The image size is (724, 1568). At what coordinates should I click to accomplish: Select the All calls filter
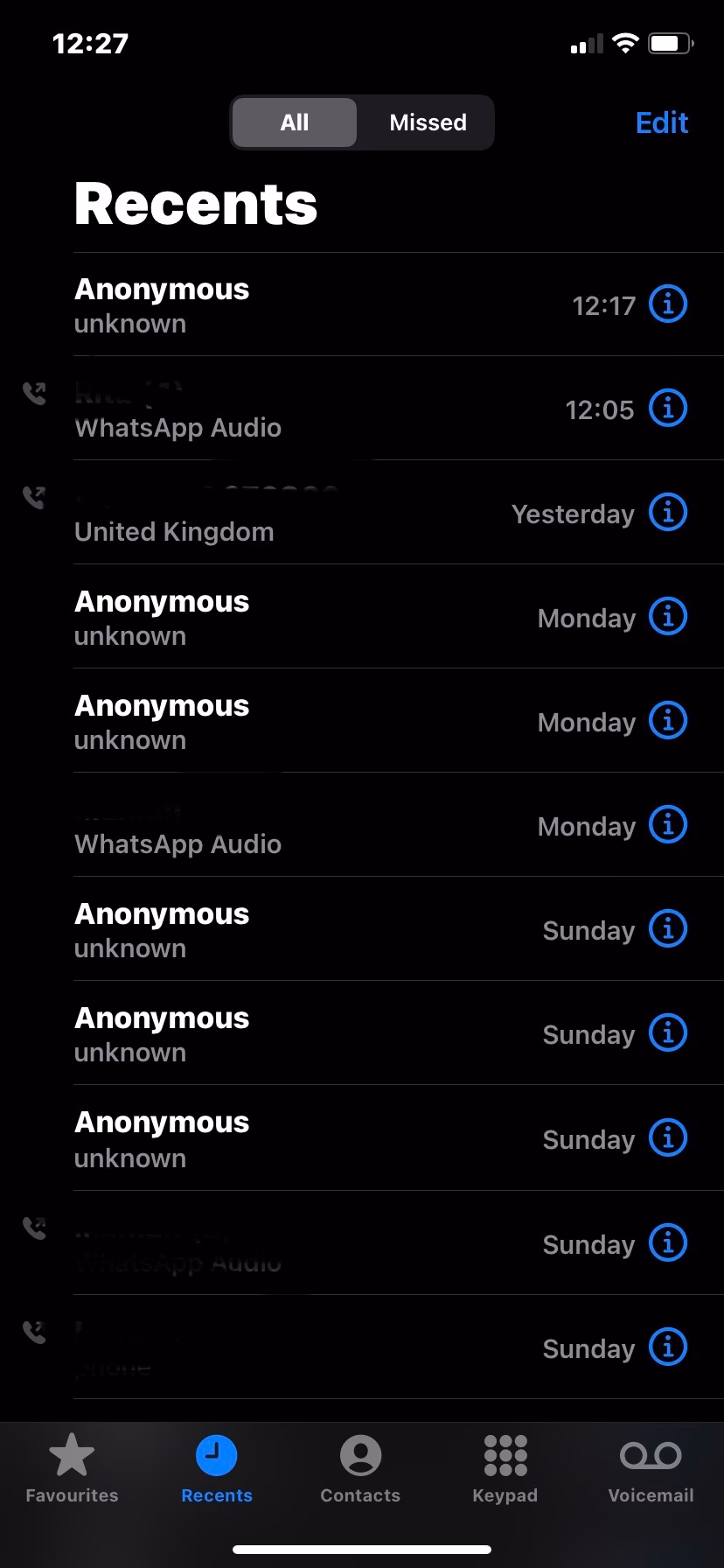point(294,122)
